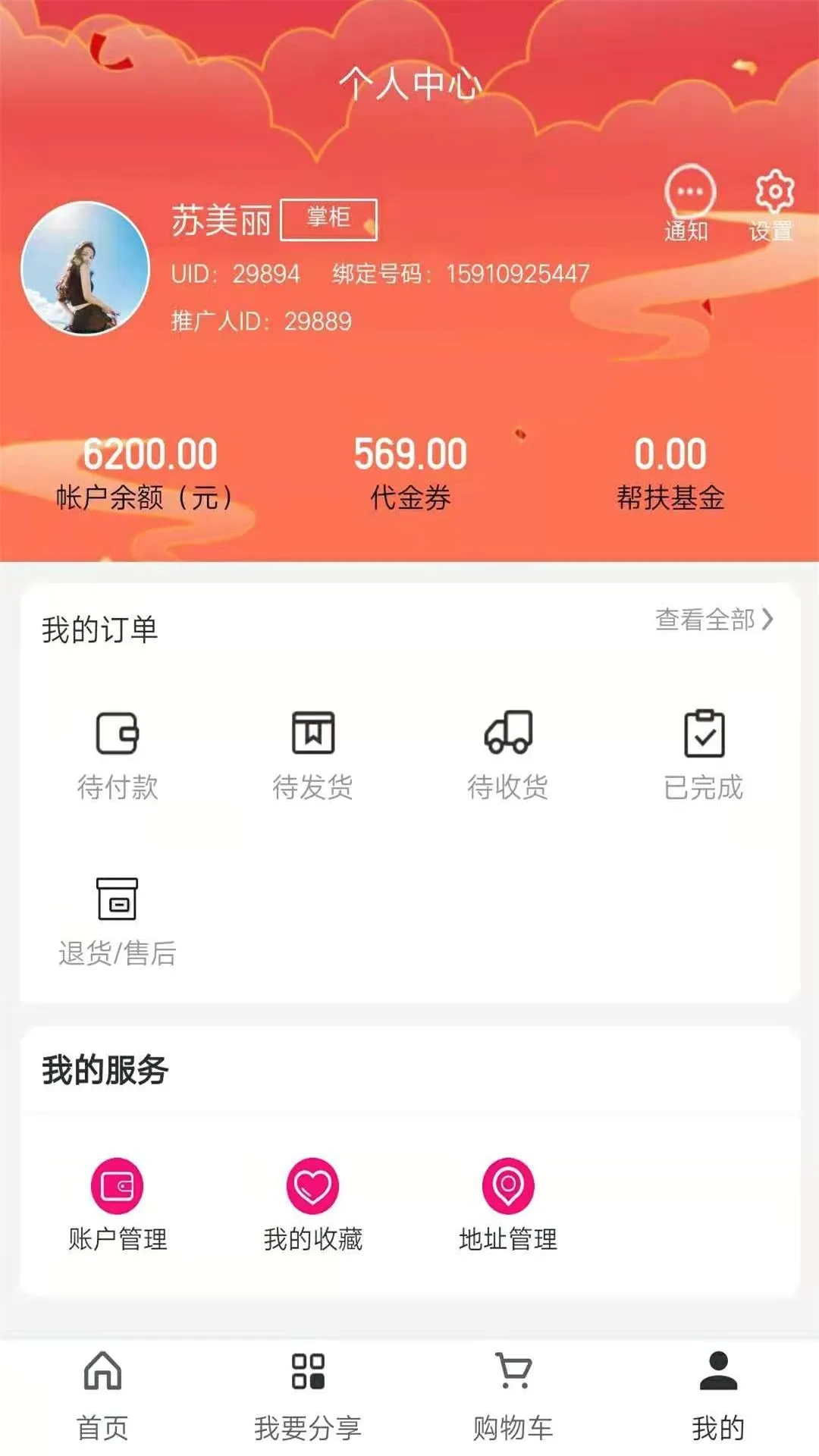Screen dimensions: 819x1456
Task: Switch to the 我要分享 share tab
Action: [x=308, y=1396]
